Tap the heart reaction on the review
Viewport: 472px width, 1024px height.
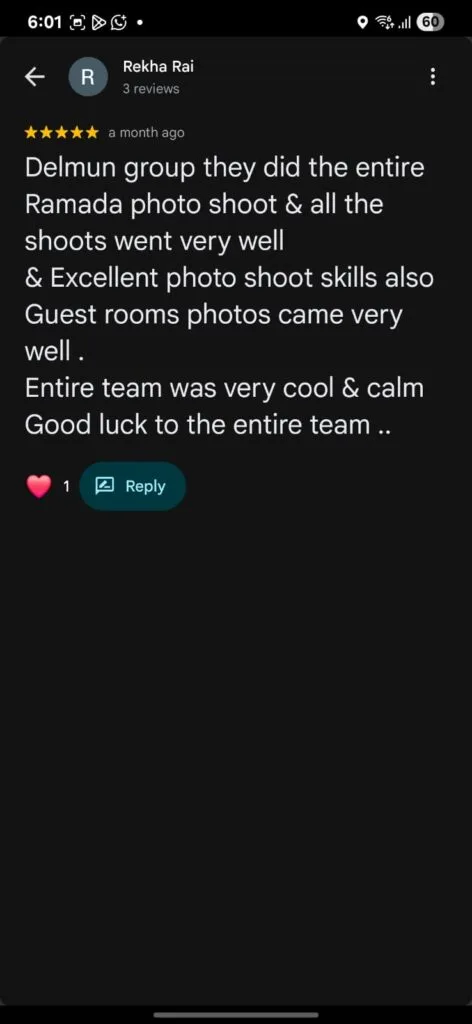[39, 487]
